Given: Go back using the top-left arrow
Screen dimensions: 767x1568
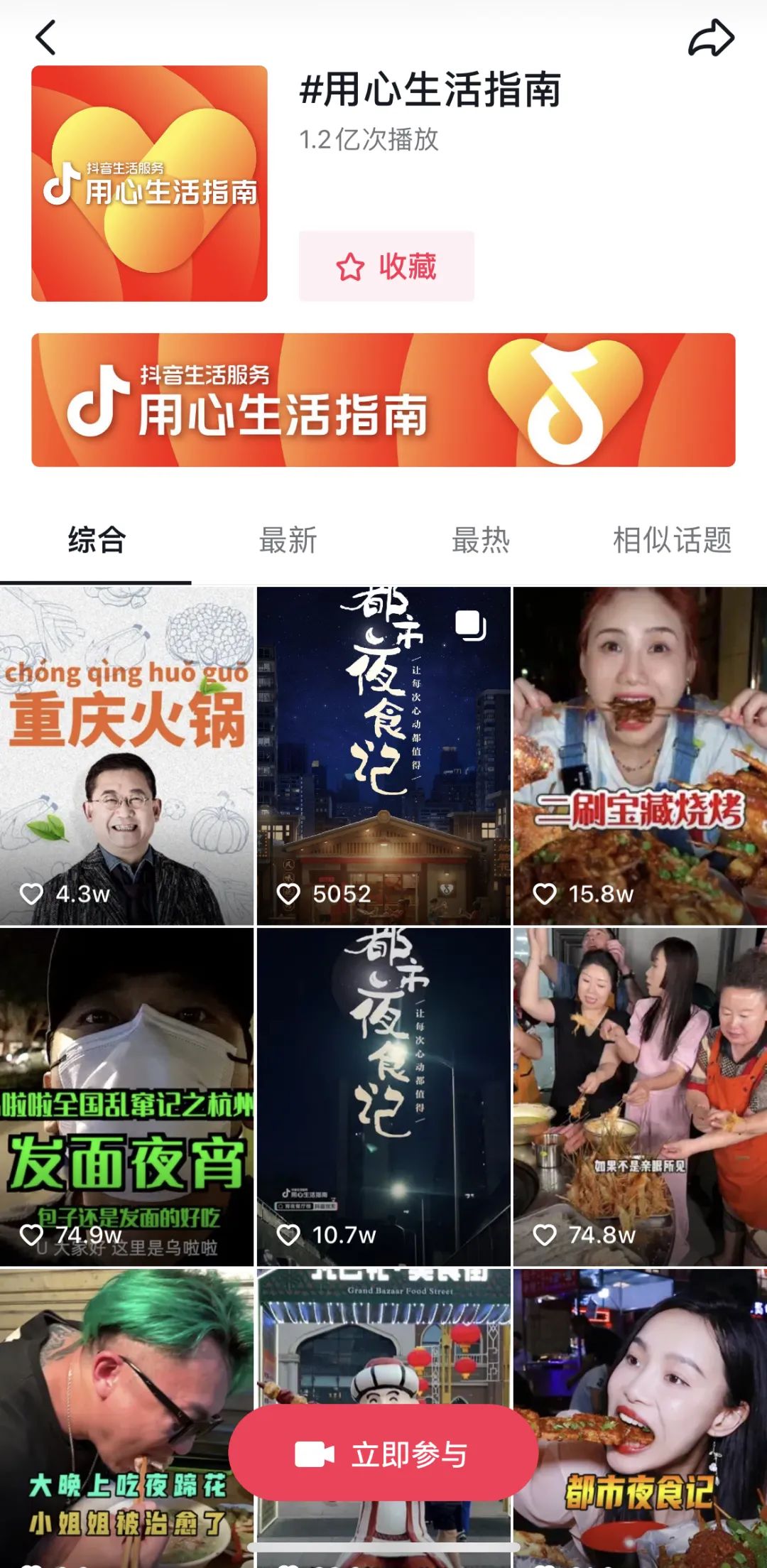Looking at the screenshot, I should click(x=45, y=38).
